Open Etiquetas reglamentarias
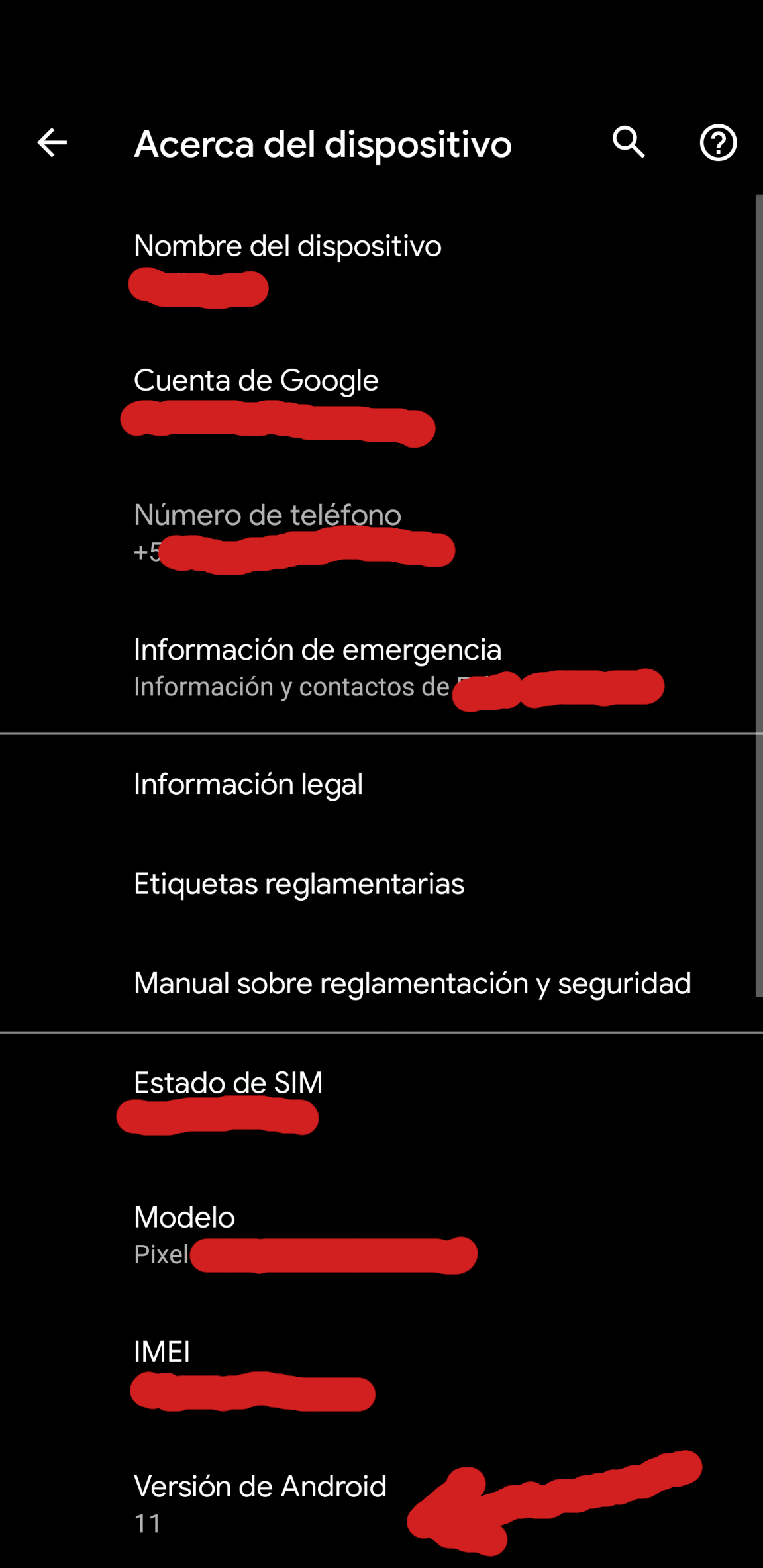Viewport: 763px width, 1568px height. pyautogui.click(x=299, y=884)
